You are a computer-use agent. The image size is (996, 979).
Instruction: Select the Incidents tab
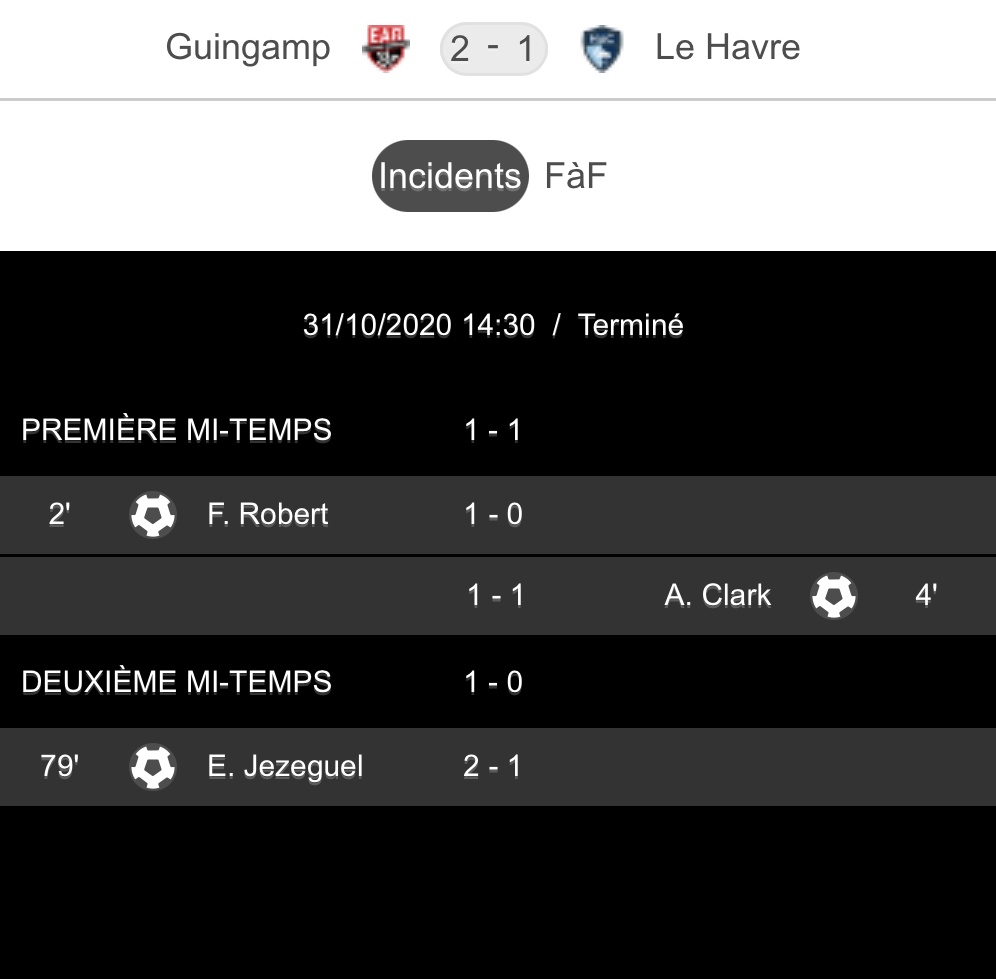pos(449,176)
